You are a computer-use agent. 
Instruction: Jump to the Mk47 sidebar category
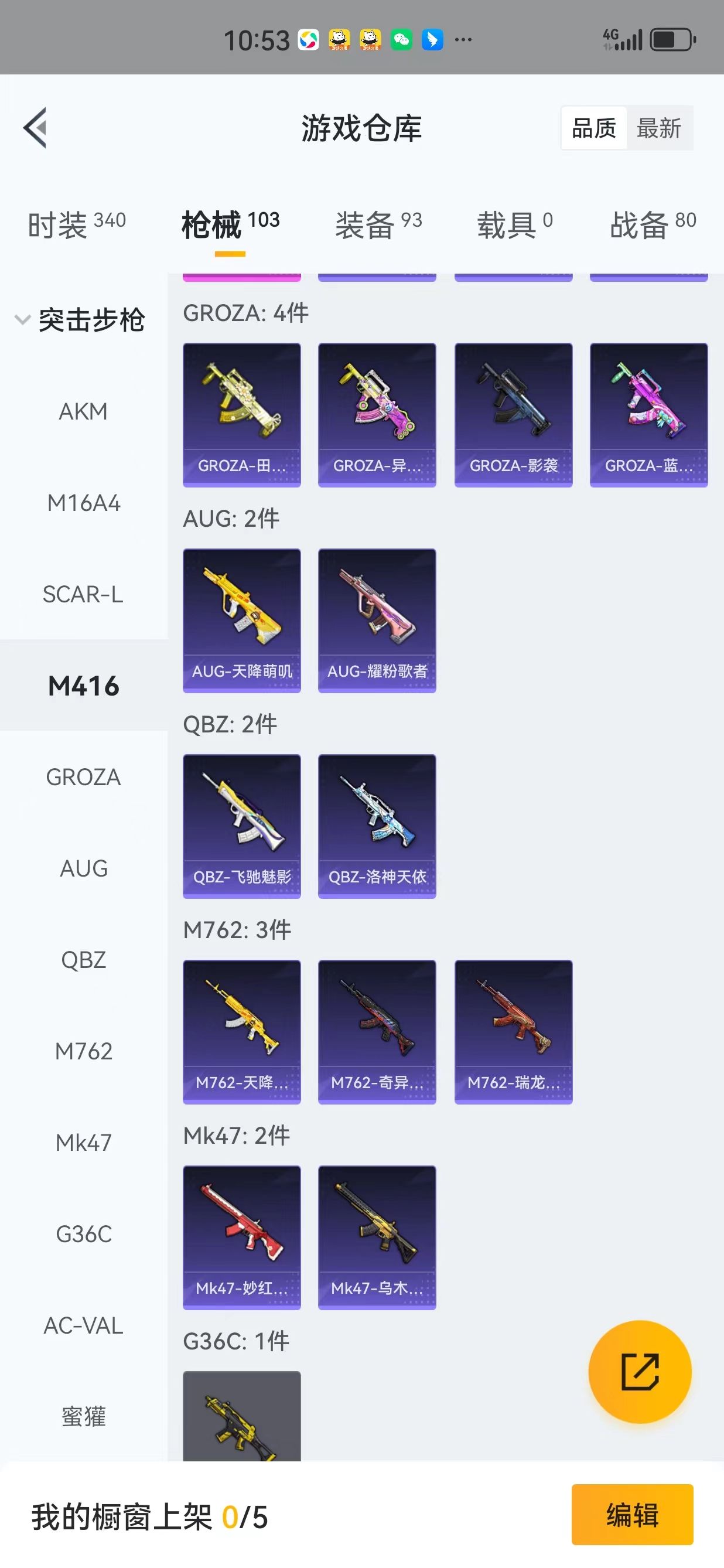(83, 1143)
